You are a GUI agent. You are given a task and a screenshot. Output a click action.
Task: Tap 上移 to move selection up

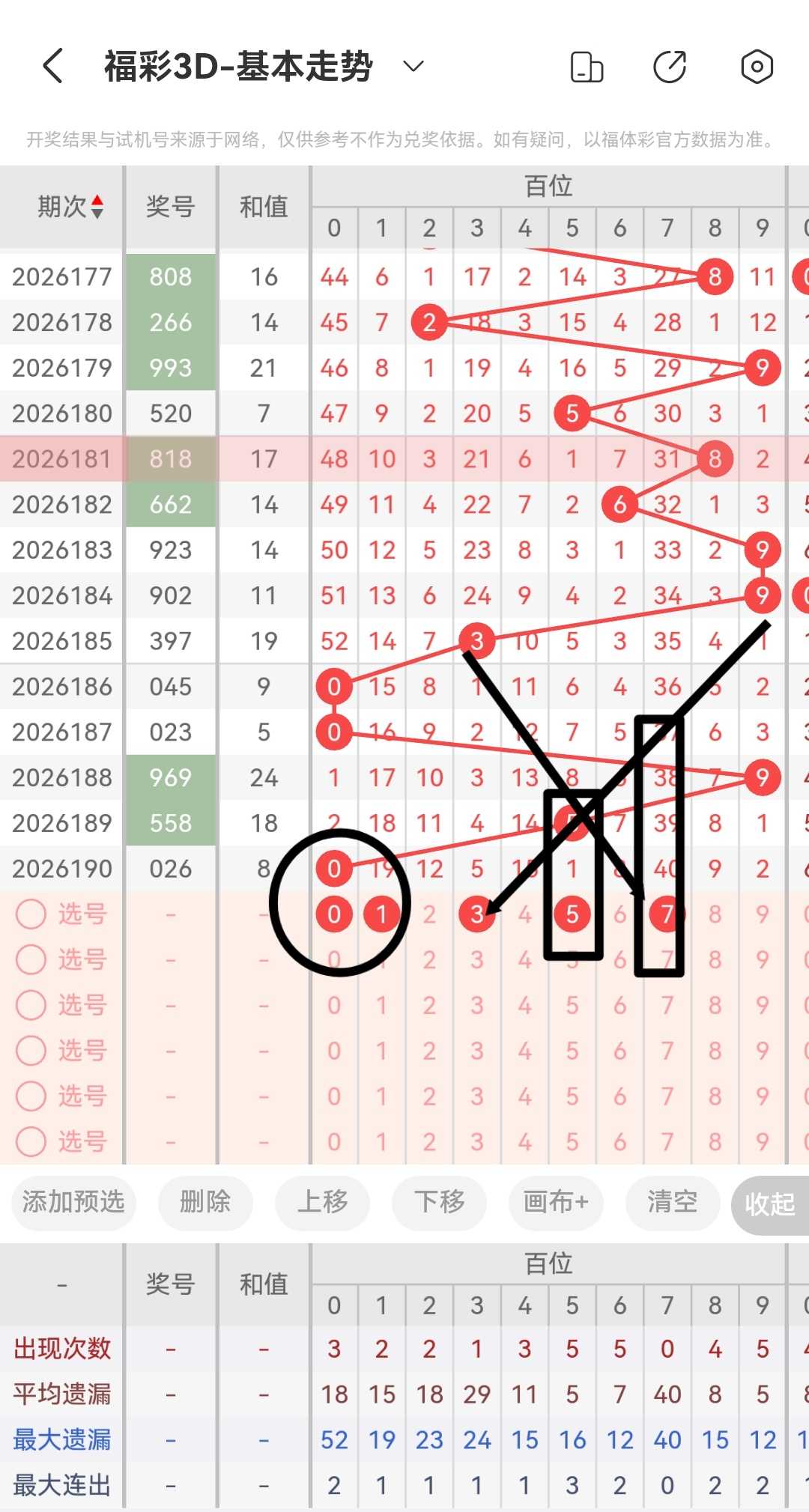[x=323, y=1202]
